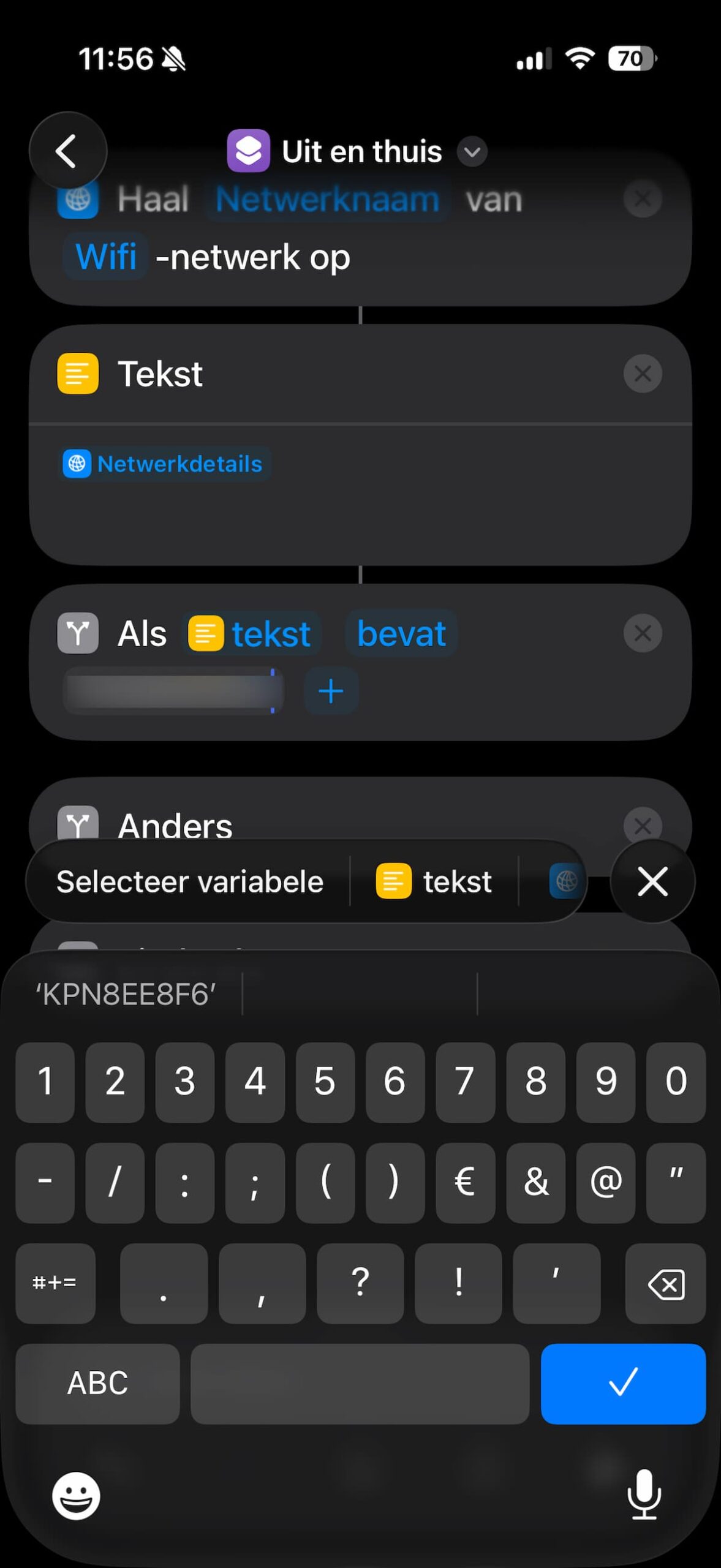This screenshot has height=1568, width=721.
Task: Change the 'tekst' input of the Als action
Action: tap(252, 633)
